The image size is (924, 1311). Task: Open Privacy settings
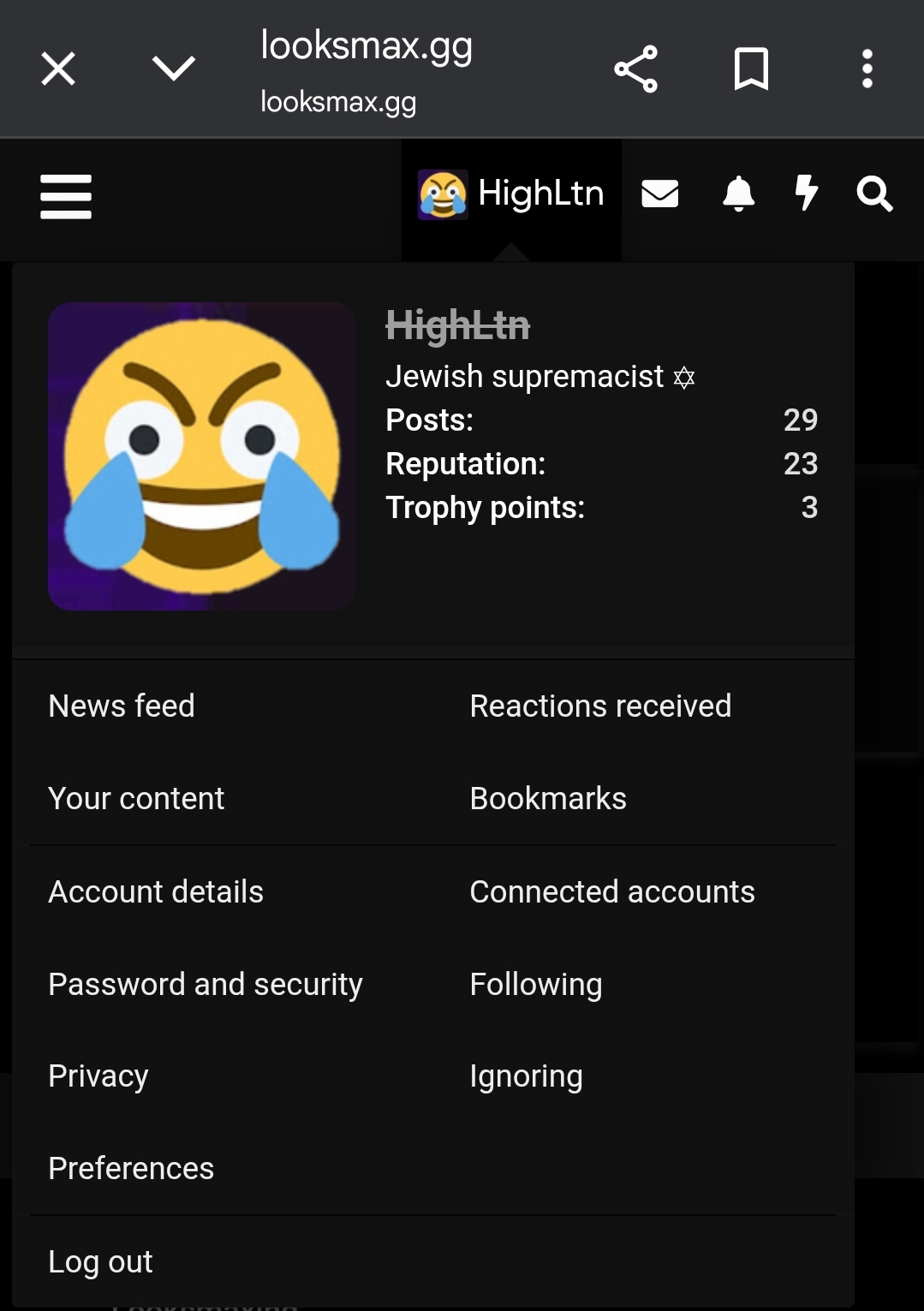(98, 1076)
